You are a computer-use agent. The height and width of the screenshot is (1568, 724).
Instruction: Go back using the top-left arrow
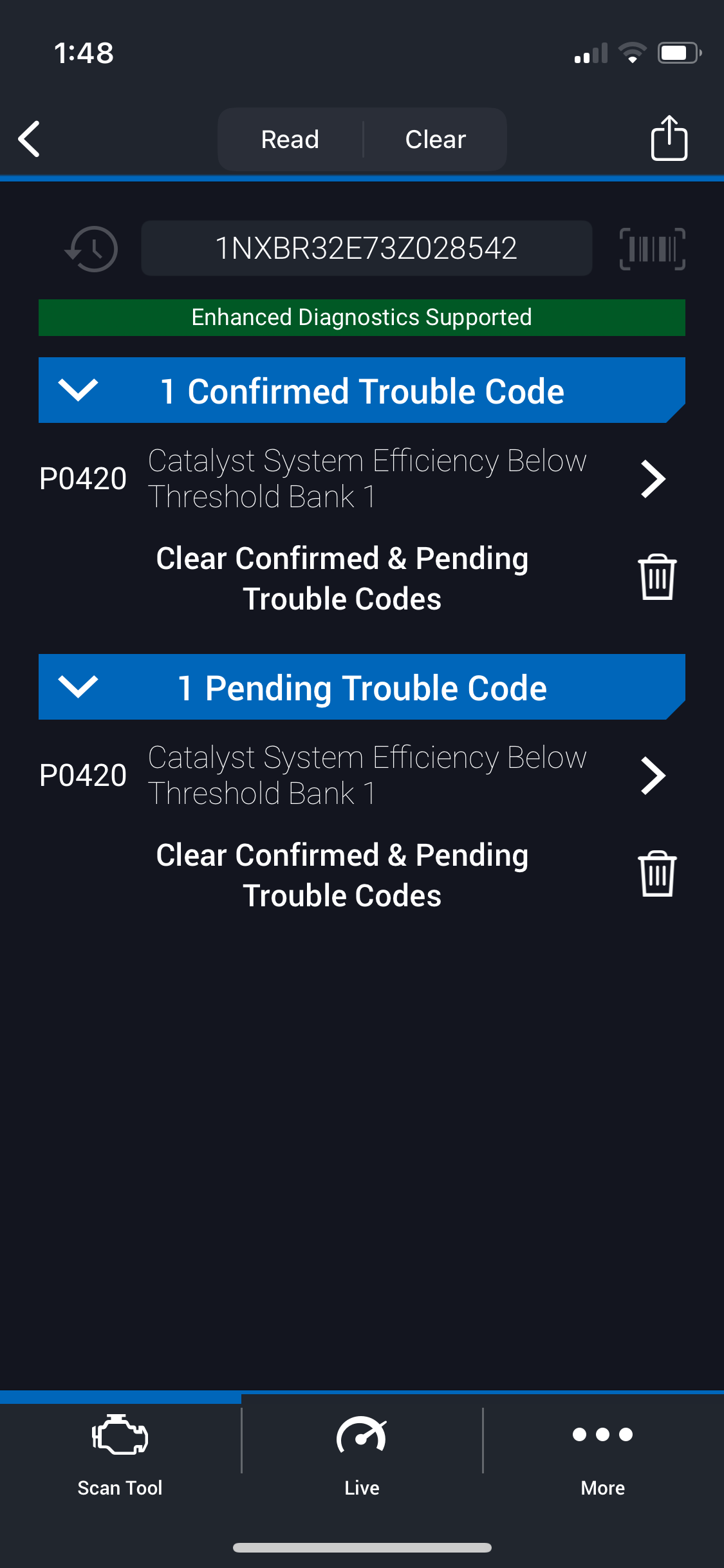click(30, 139)
